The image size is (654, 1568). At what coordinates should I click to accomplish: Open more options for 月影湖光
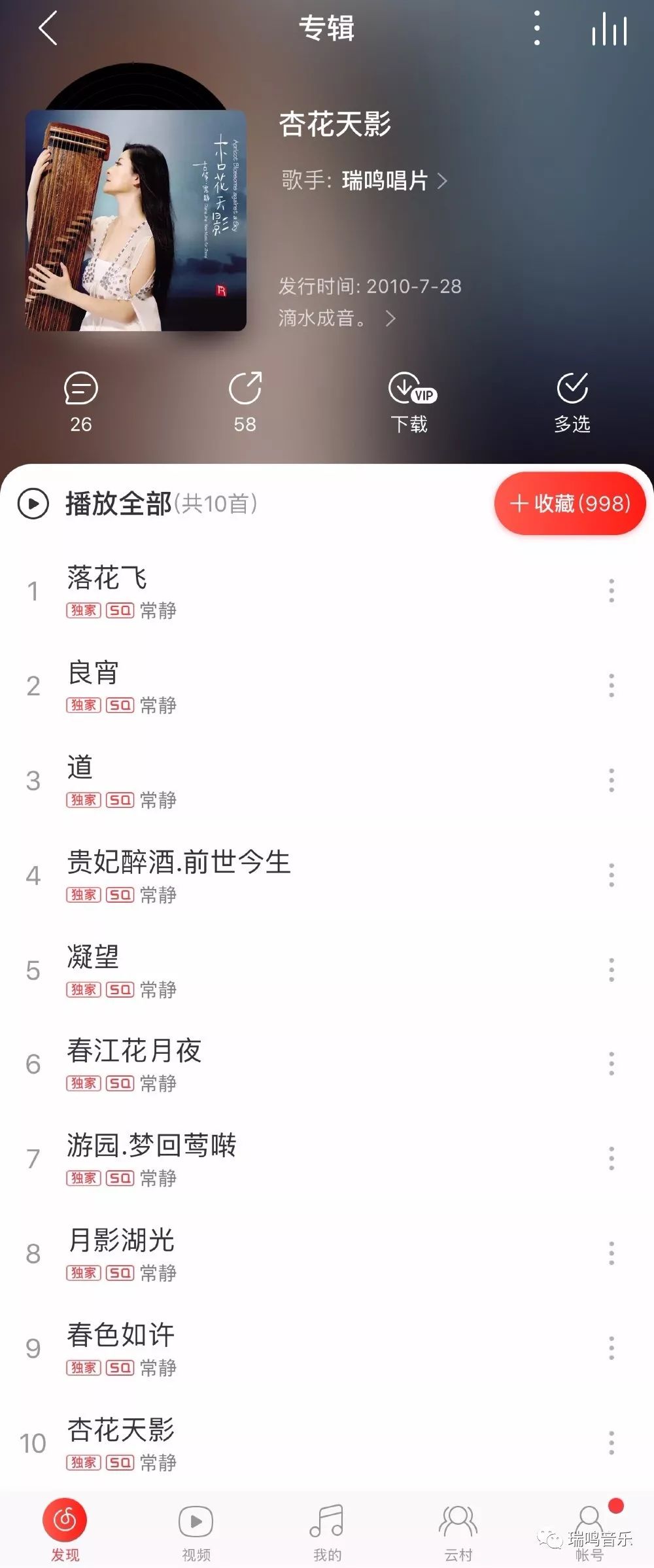(611, 1253)
